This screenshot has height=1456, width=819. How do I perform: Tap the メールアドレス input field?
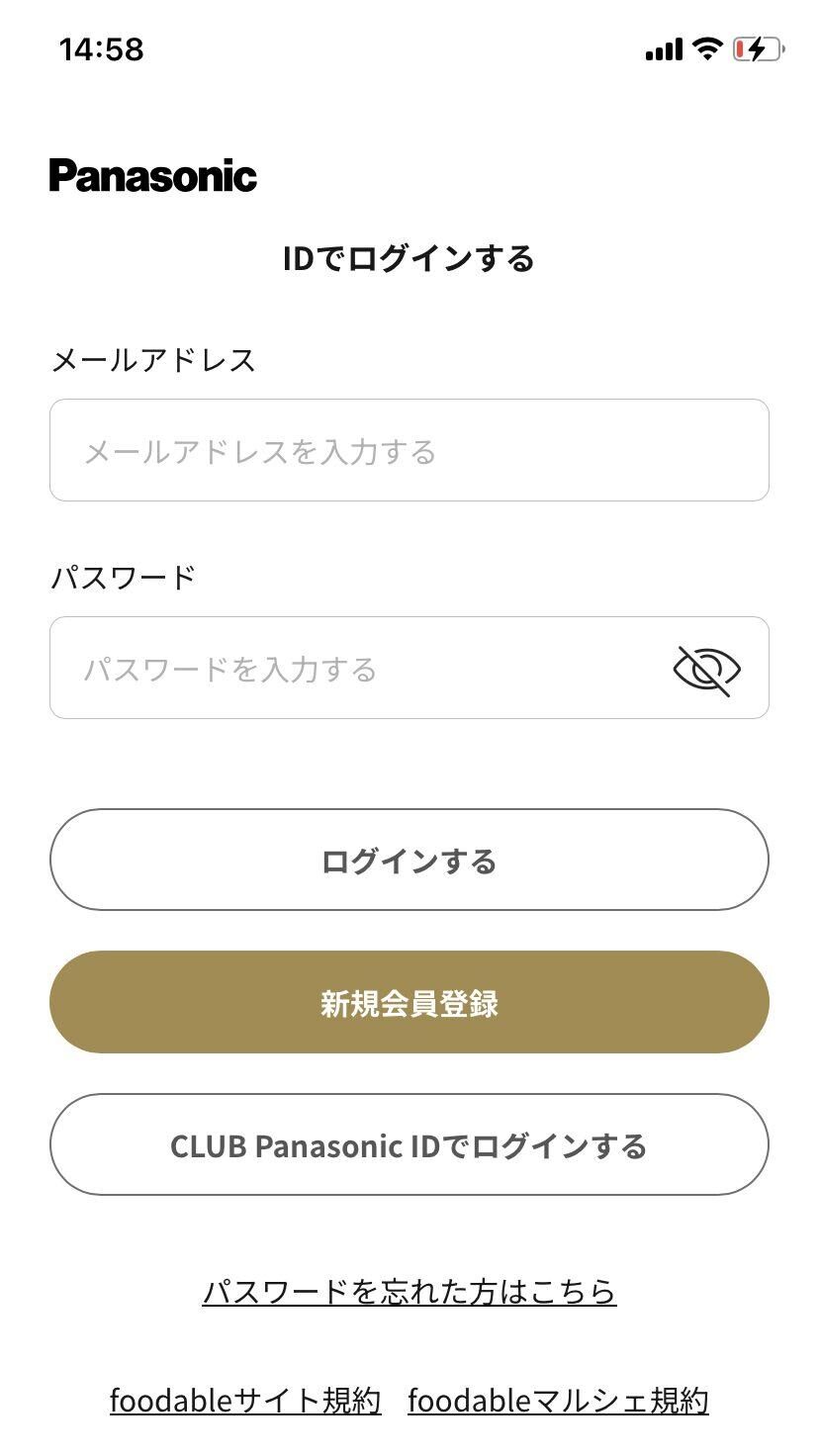pos(409,450)
